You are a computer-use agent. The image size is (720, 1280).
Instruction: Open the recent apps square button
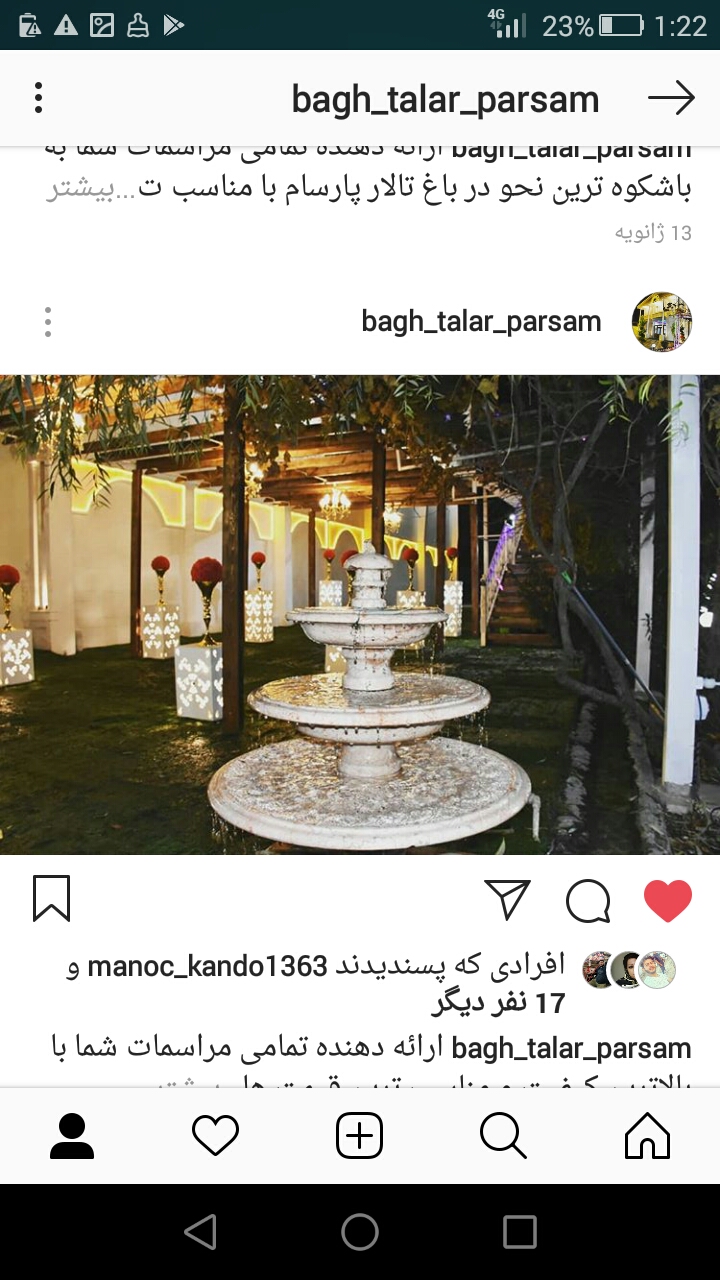(x=519, y=1232)
